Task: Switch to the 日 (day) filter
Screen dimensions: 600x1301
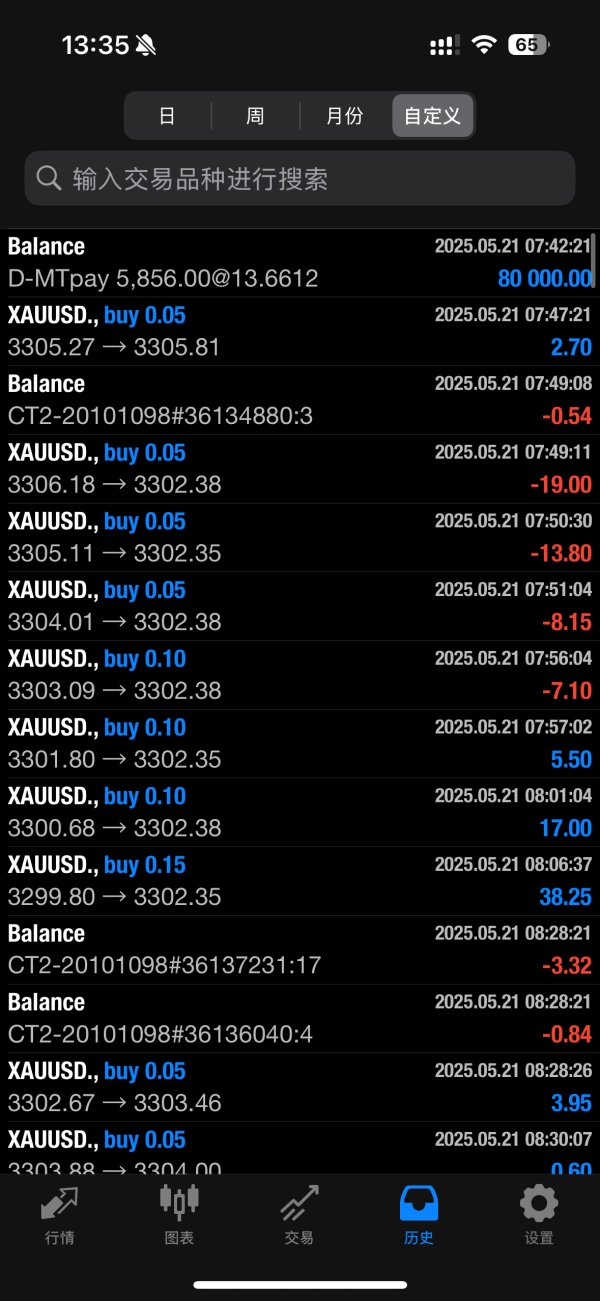Action: click(x=167, y=116)
